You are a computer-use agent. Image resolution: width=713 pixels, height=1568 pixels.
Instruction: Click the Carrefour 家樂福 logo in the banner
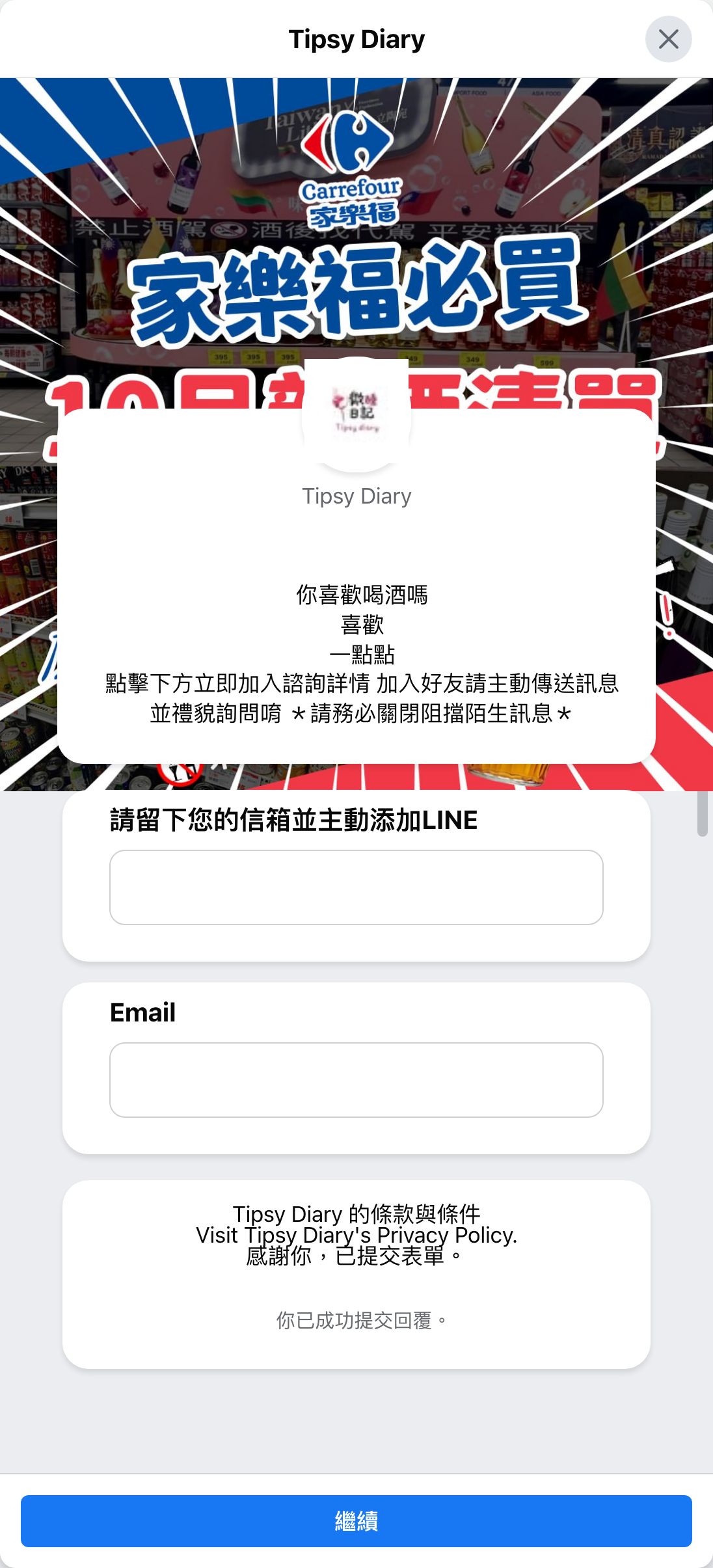352,169
